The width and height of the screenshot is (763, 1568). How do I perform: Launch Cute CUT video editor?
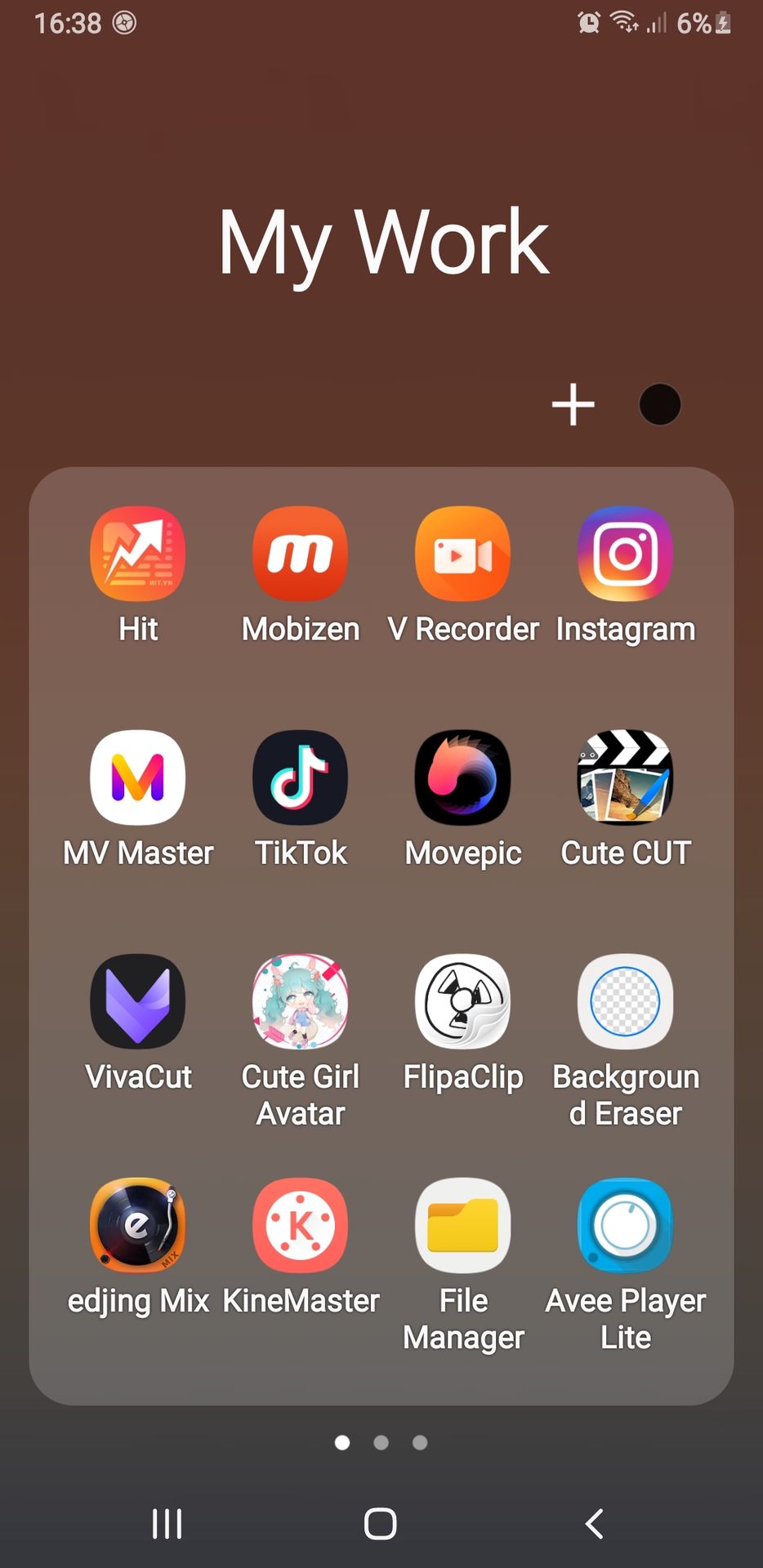point(625,777)
